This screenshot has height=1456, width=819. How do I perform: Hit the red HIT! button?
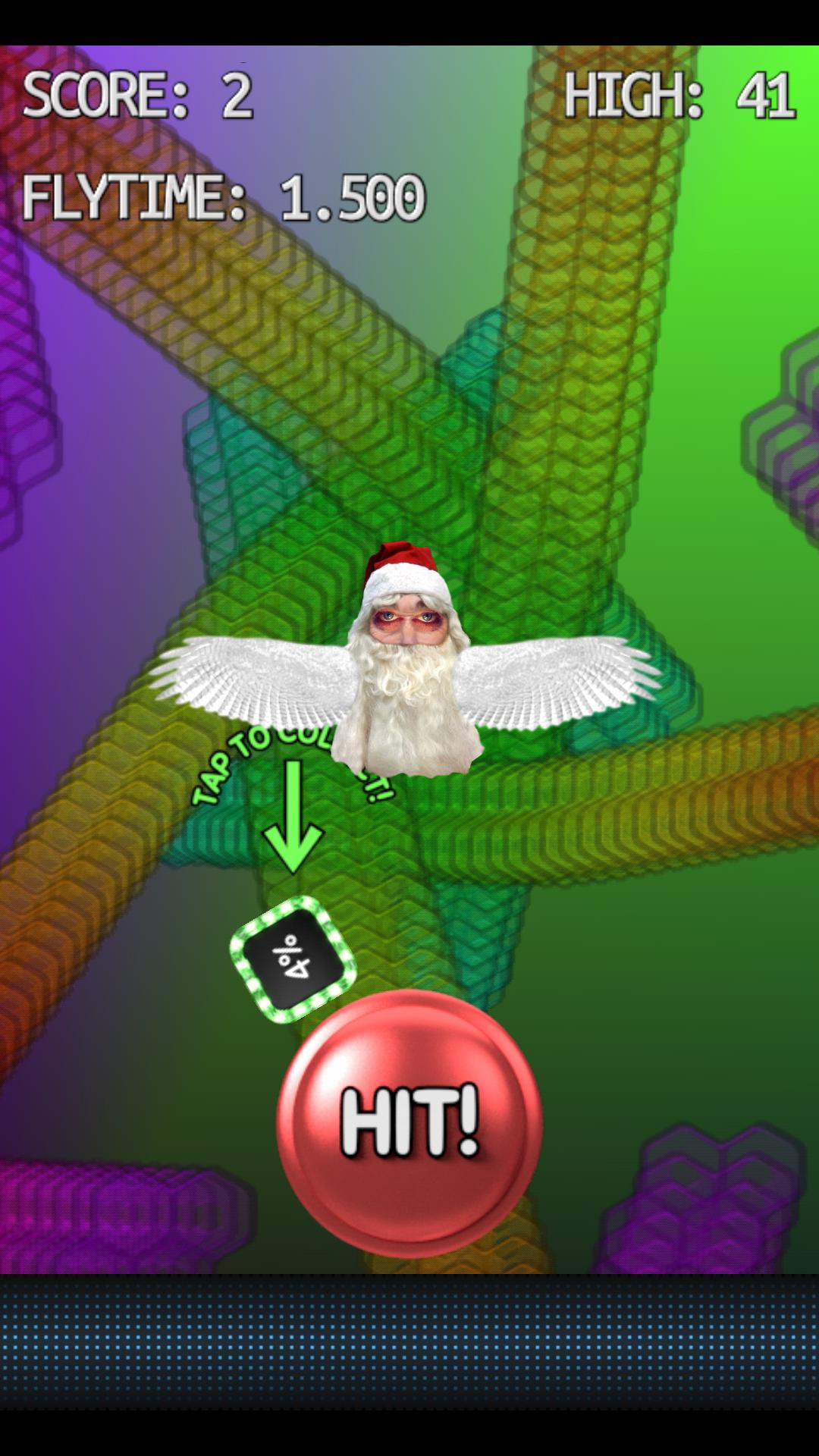[409, 1122]
